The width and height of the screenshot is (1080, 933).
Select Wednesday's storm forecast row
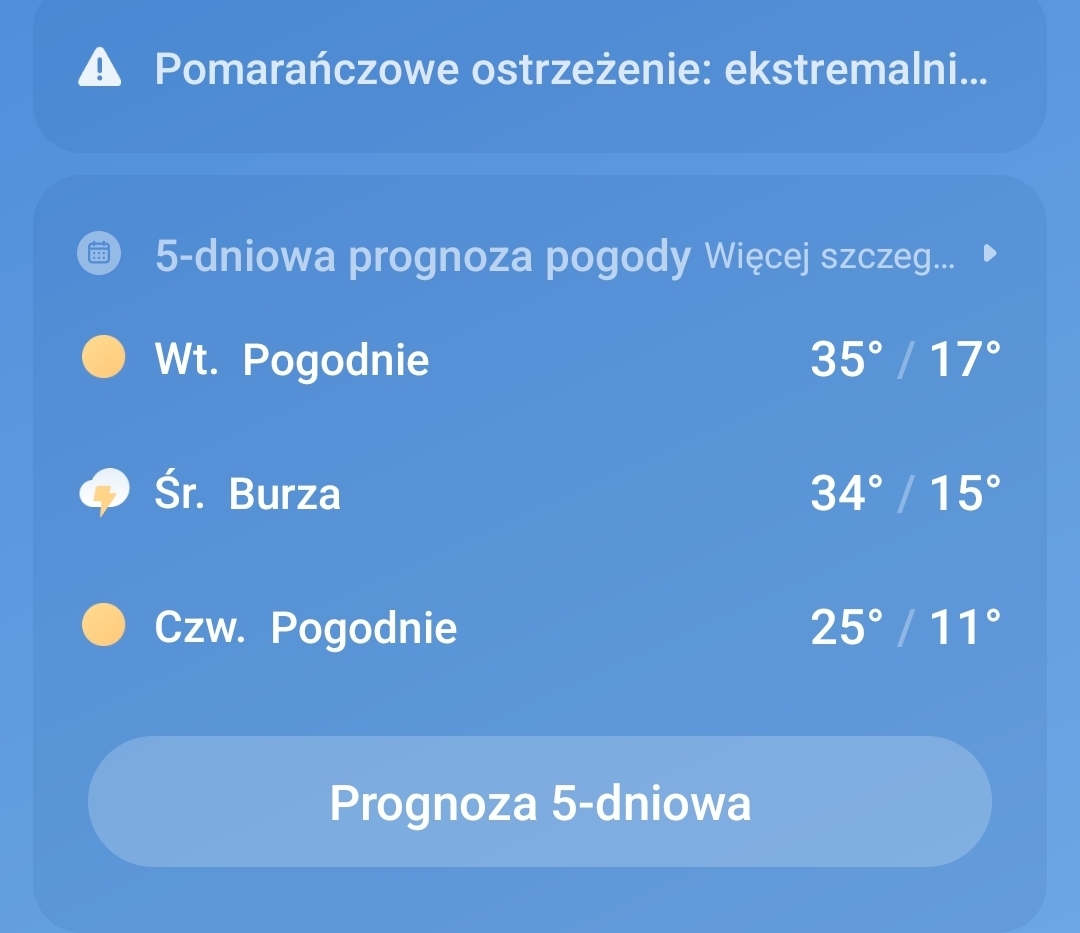540,493
